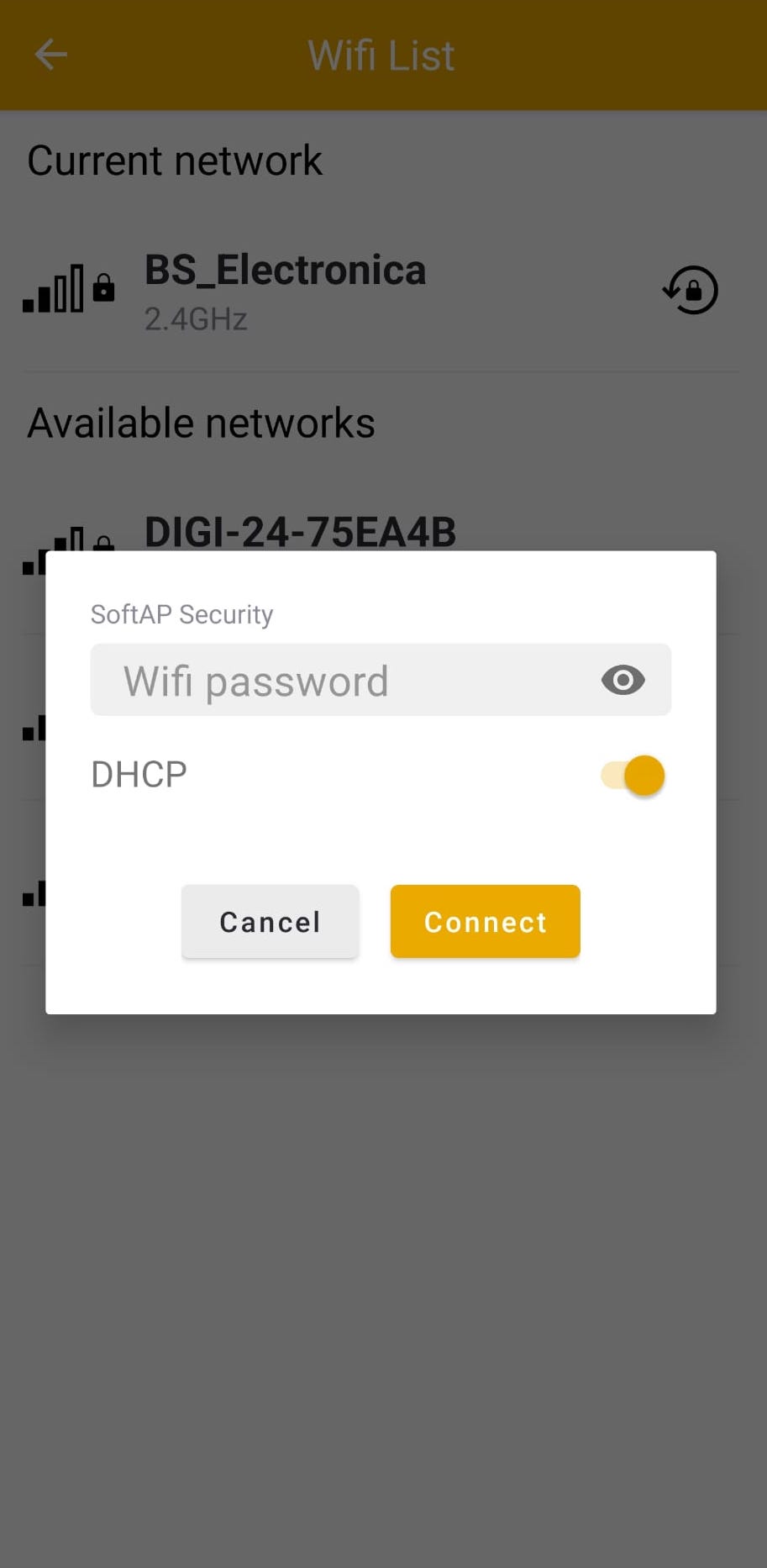
Task: Turn off the DHCP switch
Action: [x=634, y=775]
